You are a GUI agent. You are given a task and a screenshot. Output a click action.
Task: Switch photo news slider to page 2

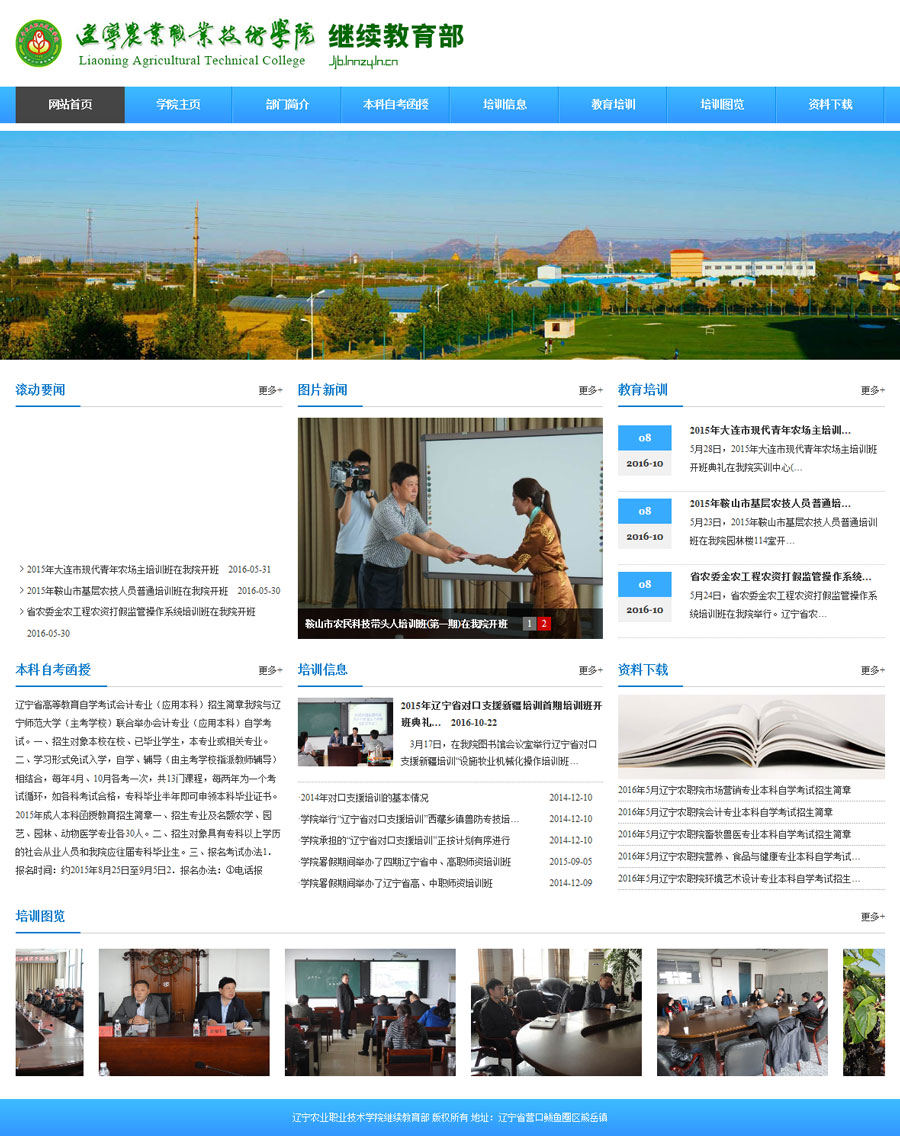[x=544, y=624]
